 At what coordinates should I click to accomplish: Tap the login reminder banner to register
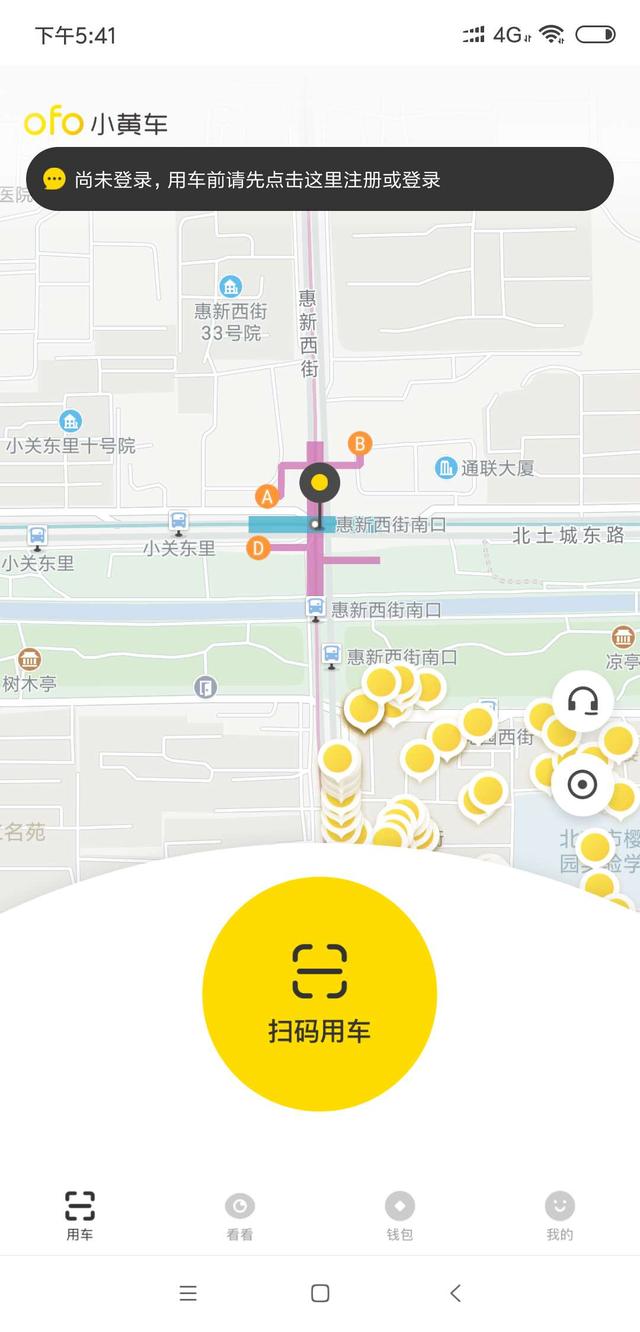320,179
